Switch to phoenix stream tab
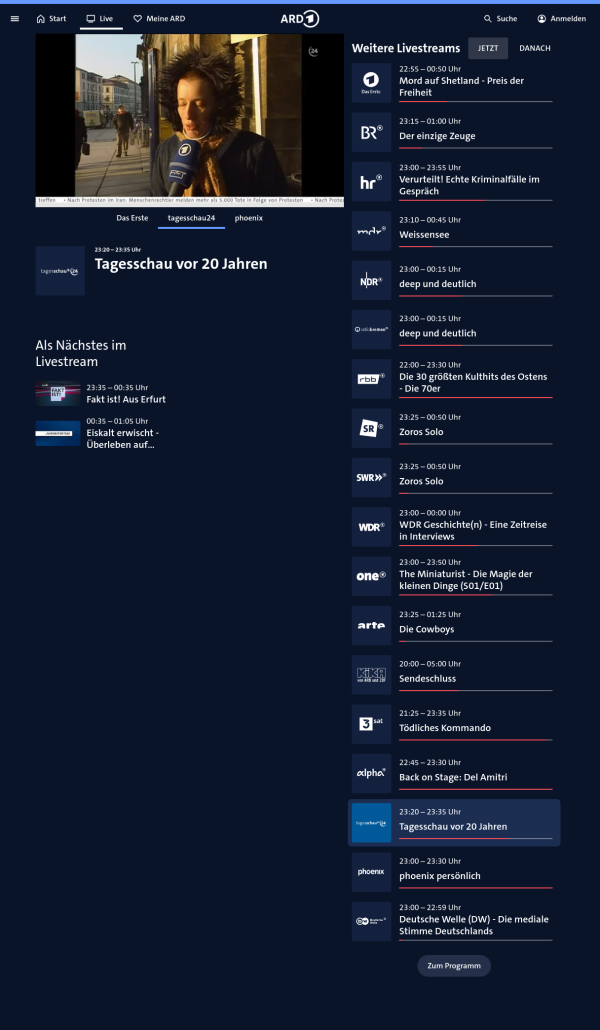This screenshot has width=600, height=1030. pos(249,217)
